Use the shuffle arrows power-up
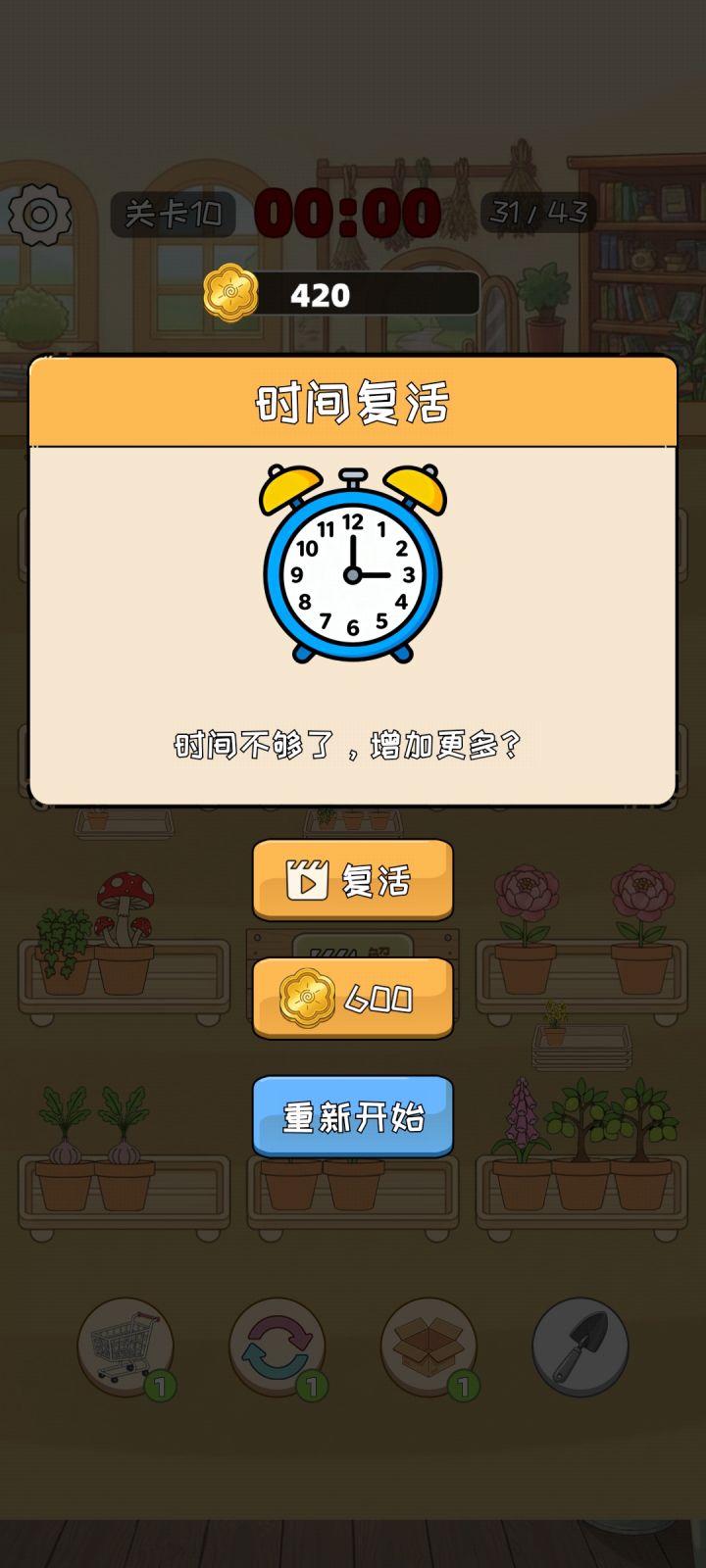This screenshot has width=706, height=1568. 276,1347
